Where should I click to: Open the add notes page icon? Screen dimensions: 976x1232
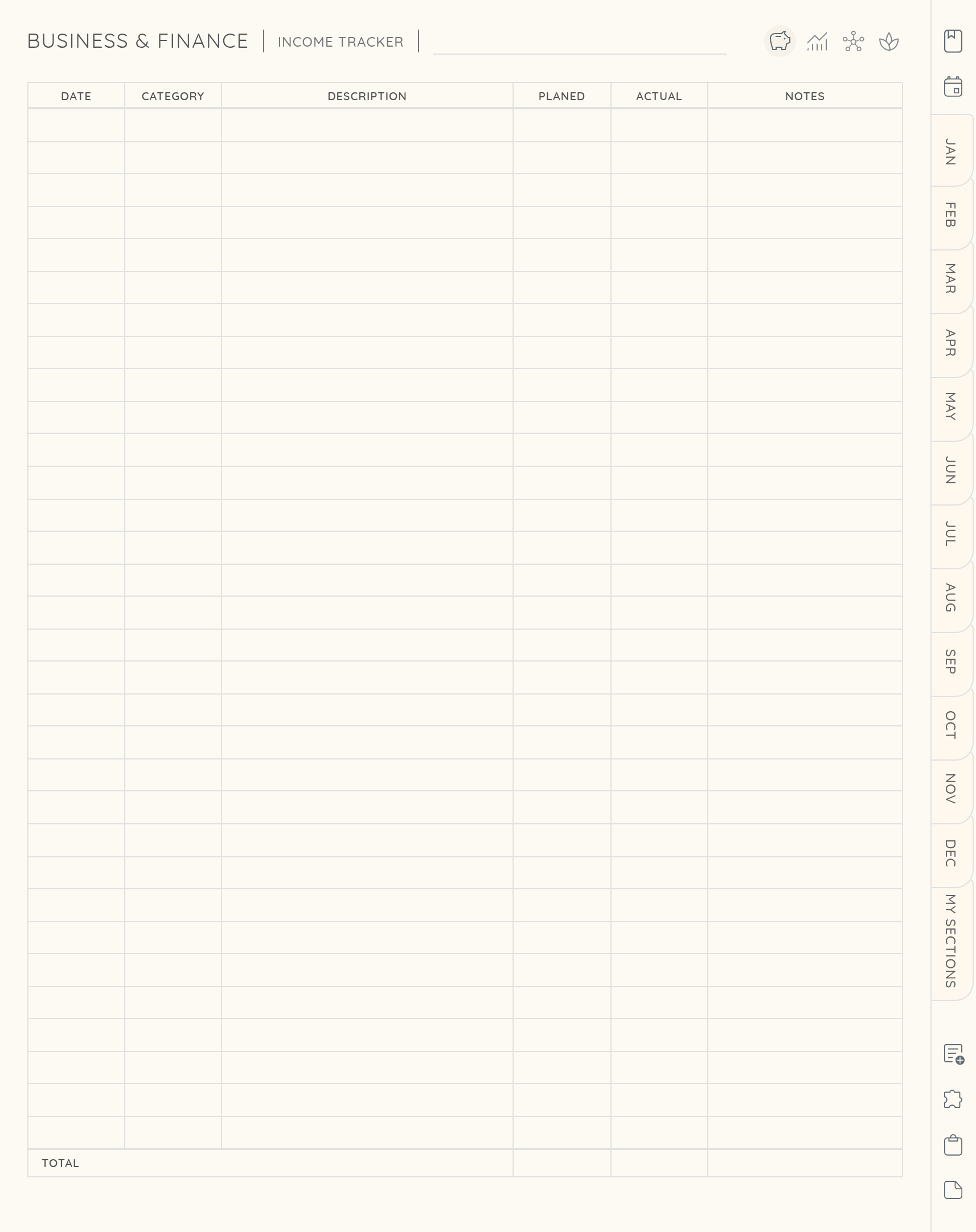pyautogui.click(x=953, y=1054)
